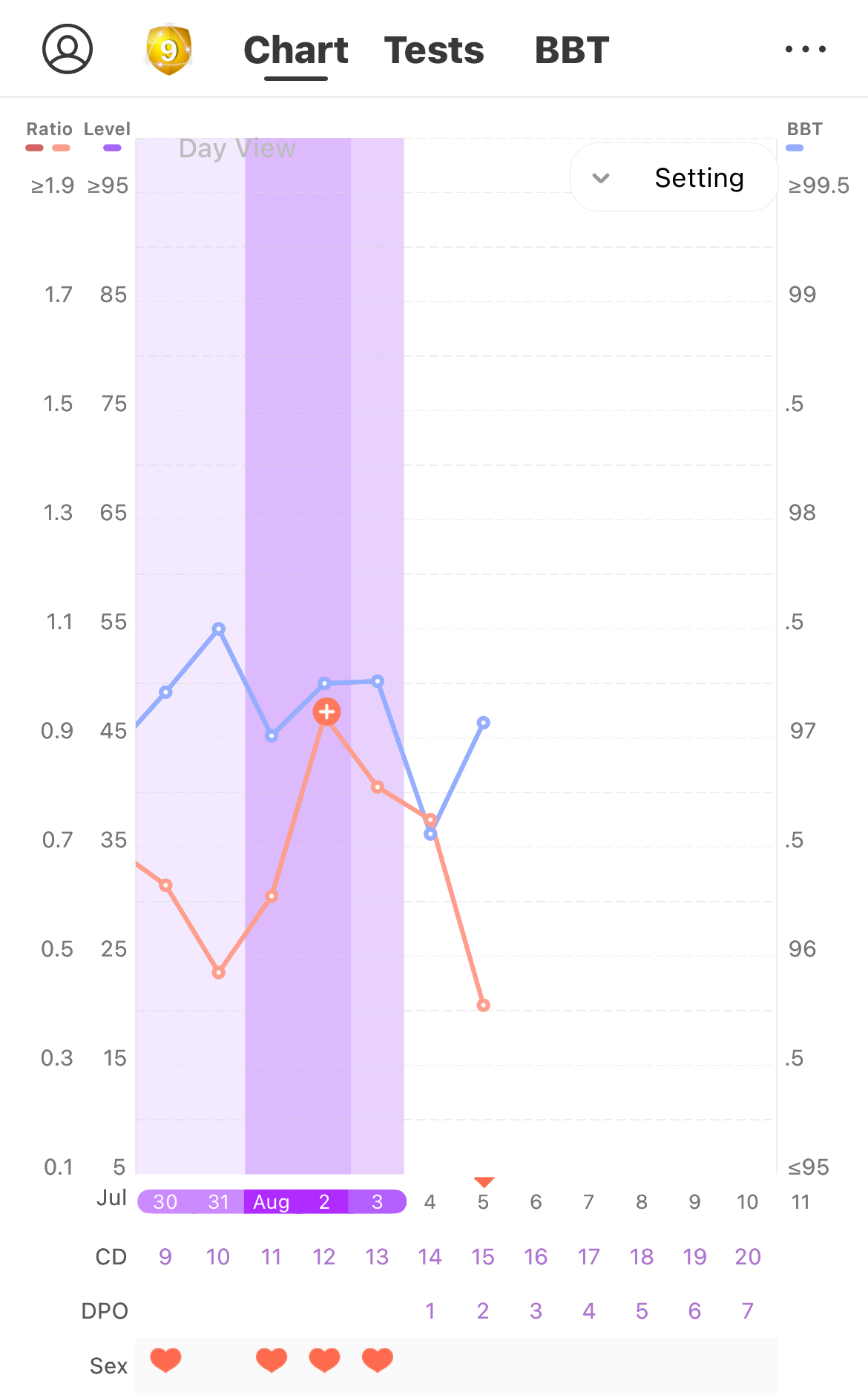Select the Jul 31 BBT data point
This screenshot has width=868, height=1398.
pyautogui.click(x=219, y=629)
